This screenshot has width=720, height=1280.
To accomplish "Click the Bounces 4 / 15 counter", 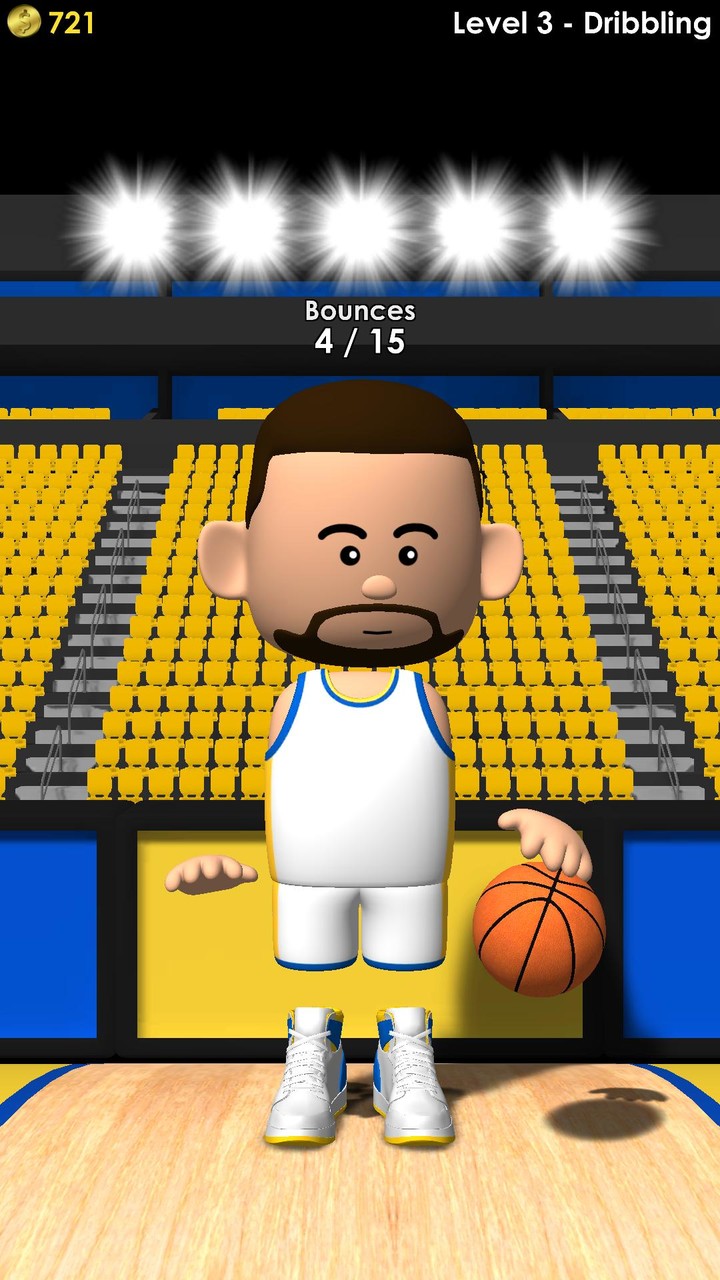I will coord(360,325).
